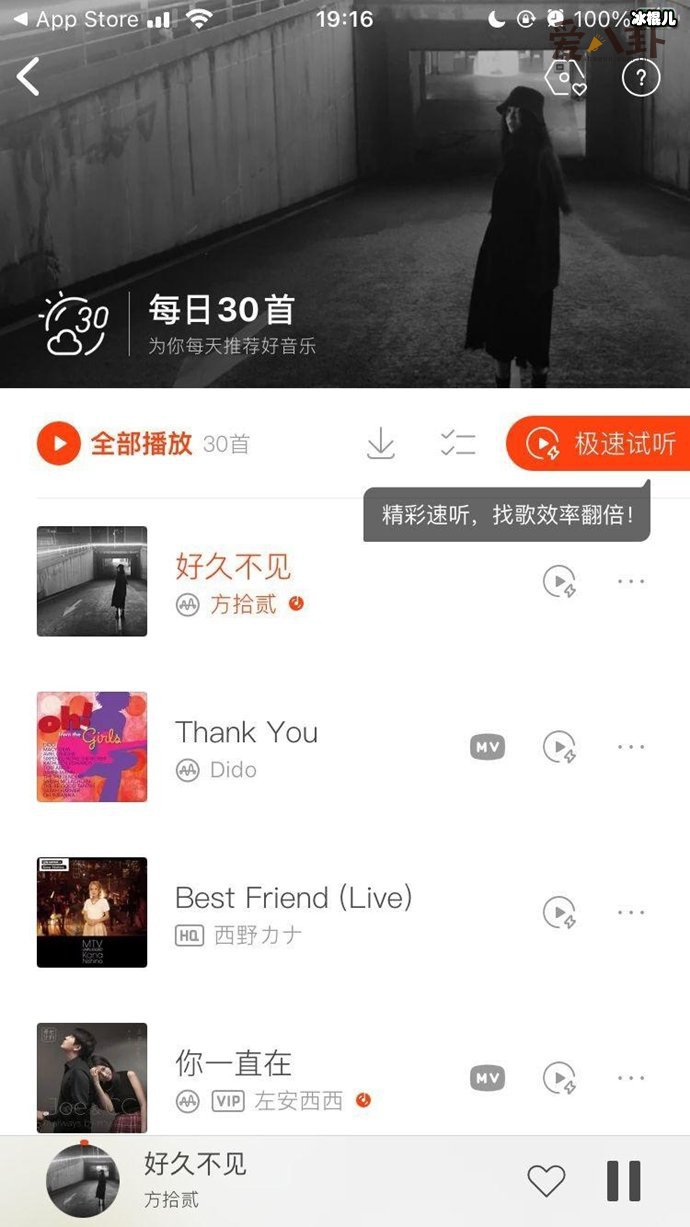Viewport: 690px width, 1227px height.
Task: Open the multi-select checklist icon
Action: click(x=458, y=443)
